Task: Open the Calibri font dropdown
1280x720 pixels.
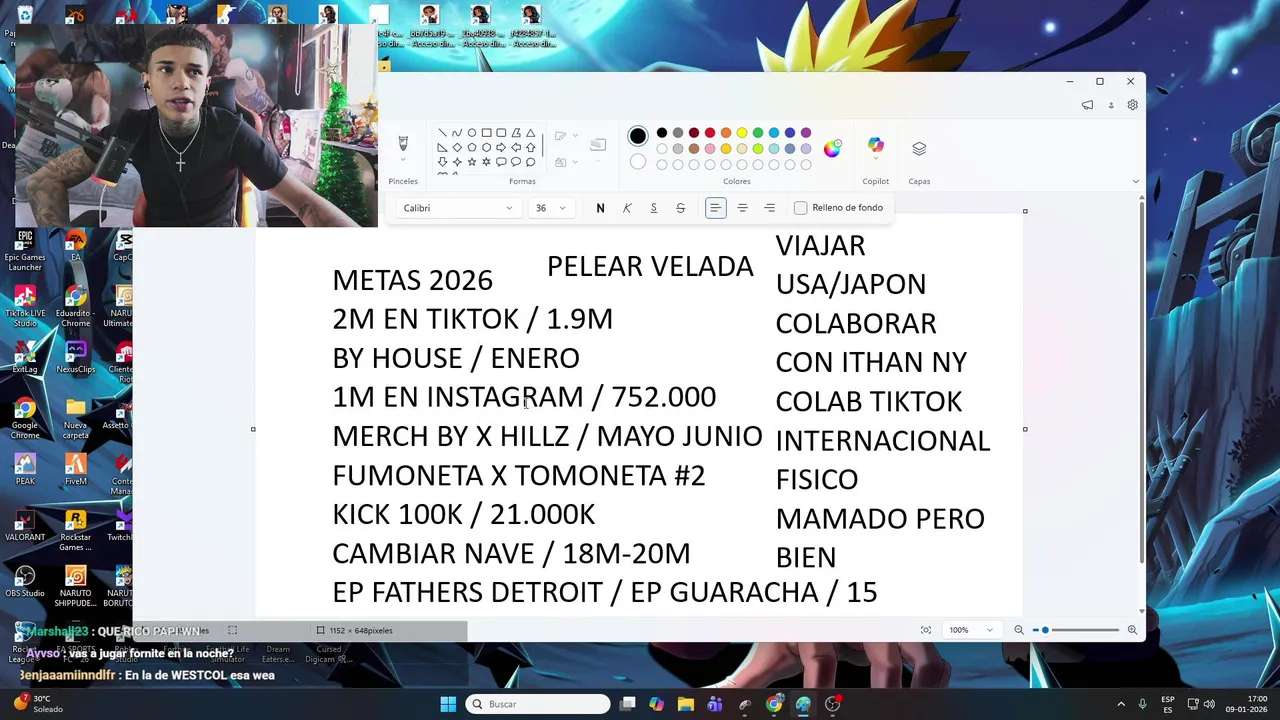Action: click(x=457, y=208)
